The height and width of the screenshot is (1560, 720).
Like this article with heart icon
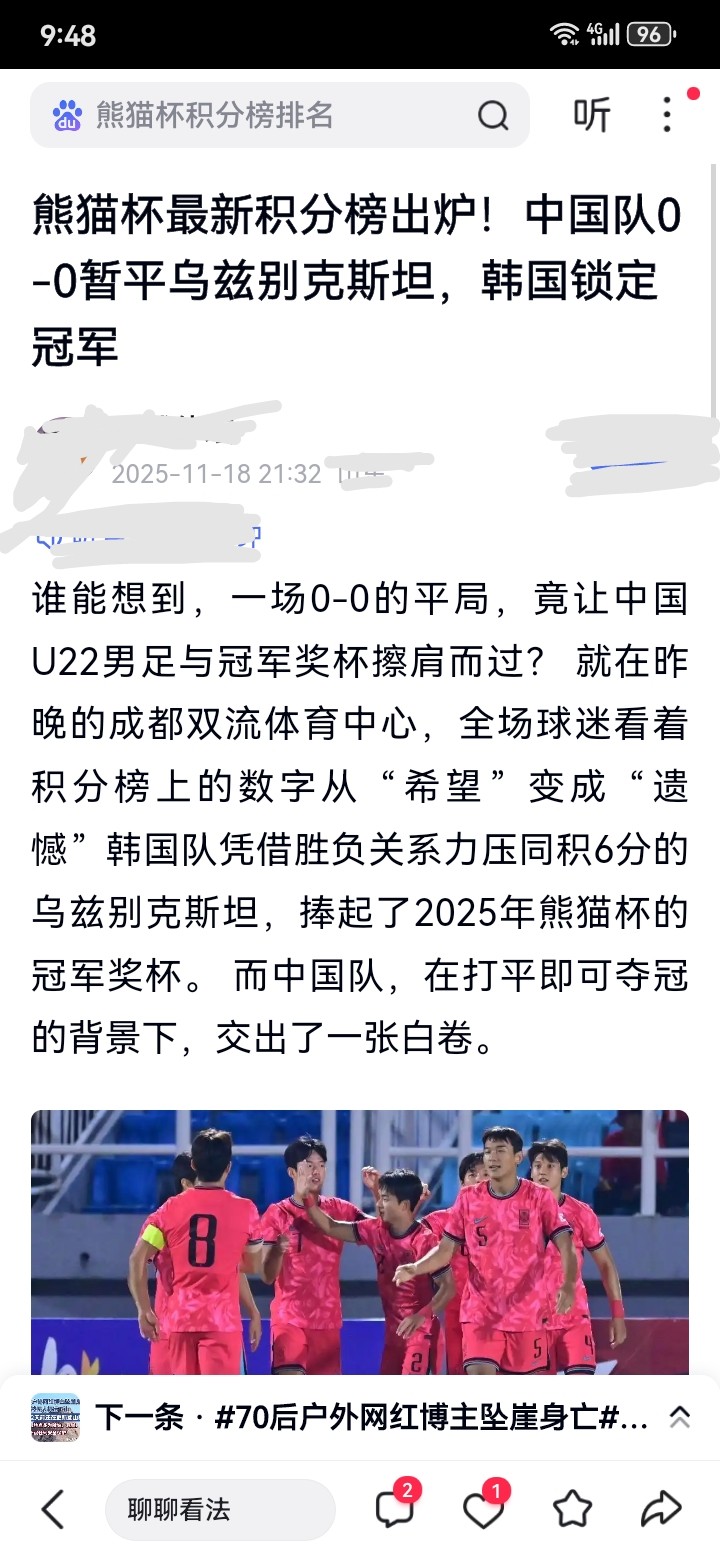coord(483,1509)
